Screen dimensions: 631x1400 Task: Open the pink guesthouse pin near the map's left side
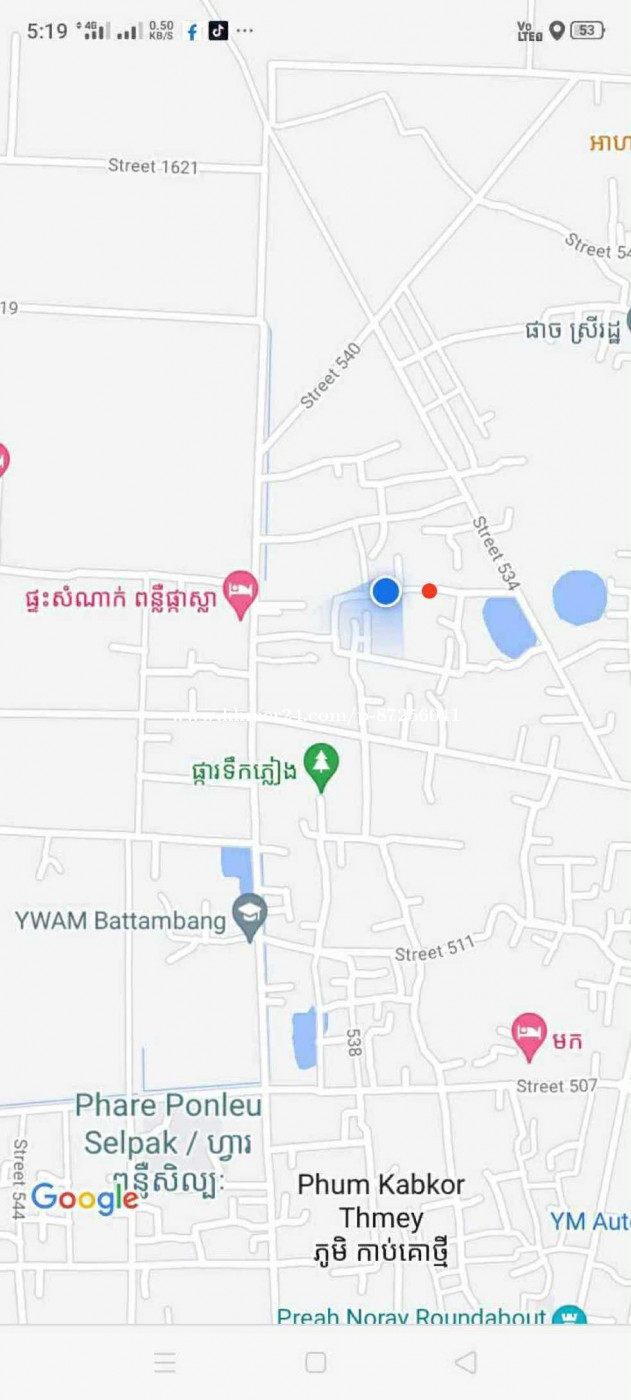240,596
